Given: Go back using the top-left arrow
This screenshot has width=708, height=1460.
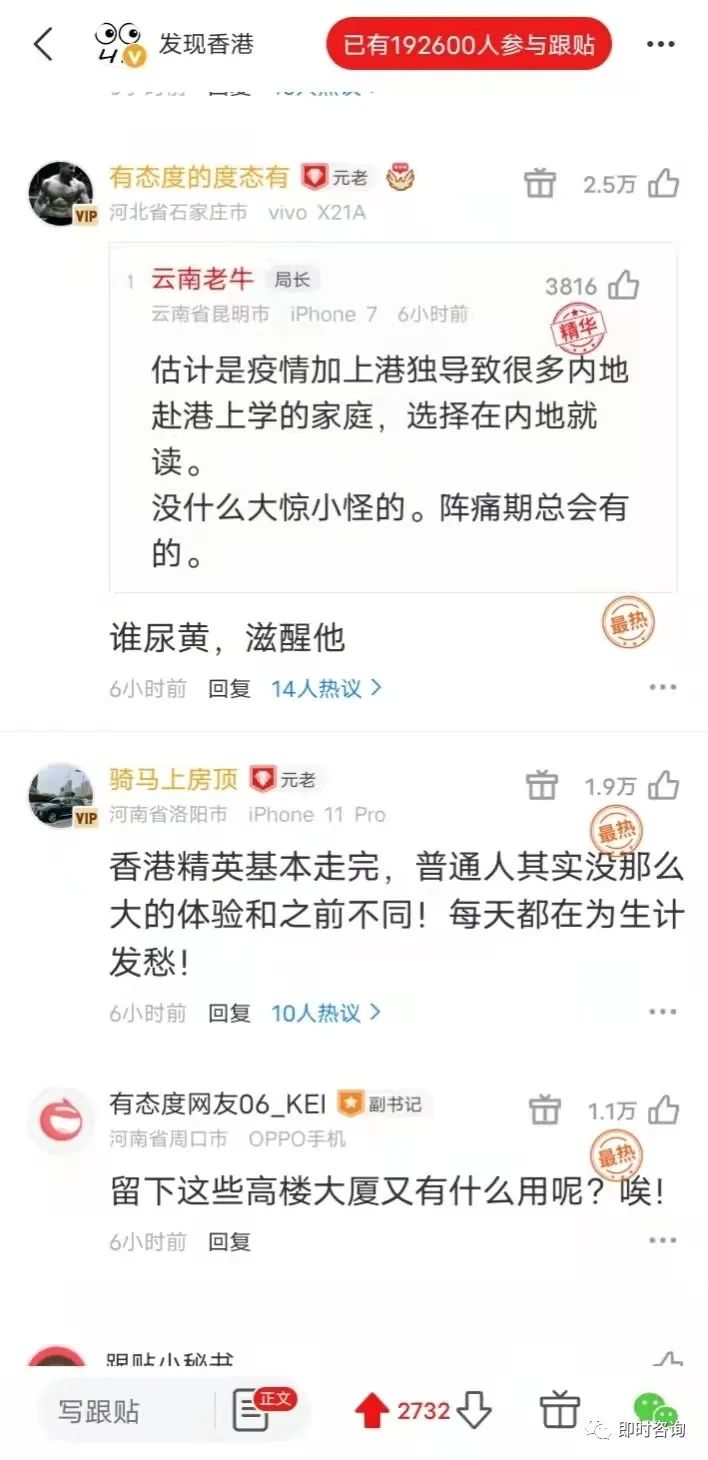Looking at the screenshot, I should [44, 45].
